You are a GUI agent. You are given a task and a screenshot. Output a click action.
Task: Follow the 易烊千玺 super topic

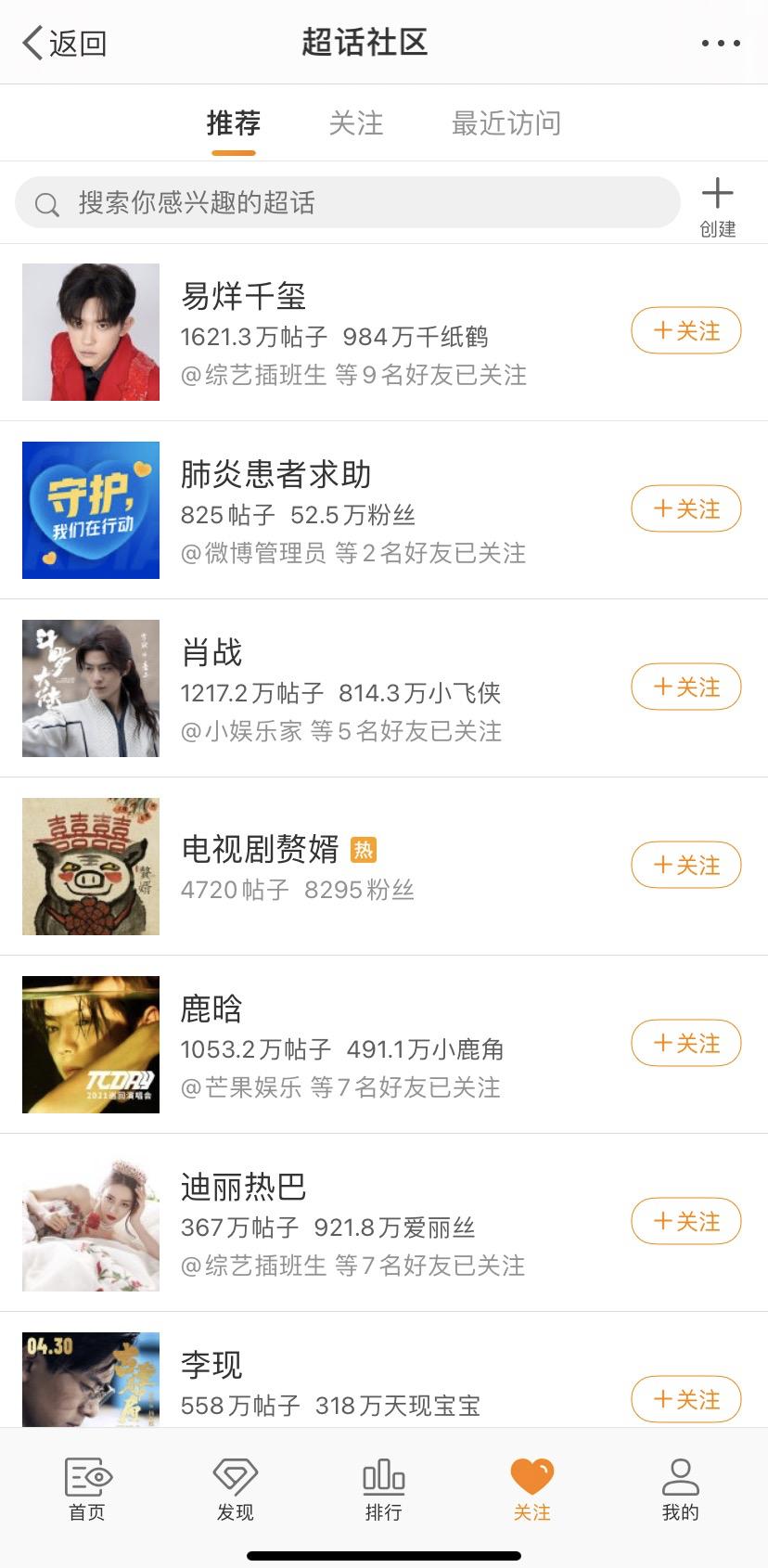pos(685,331)
